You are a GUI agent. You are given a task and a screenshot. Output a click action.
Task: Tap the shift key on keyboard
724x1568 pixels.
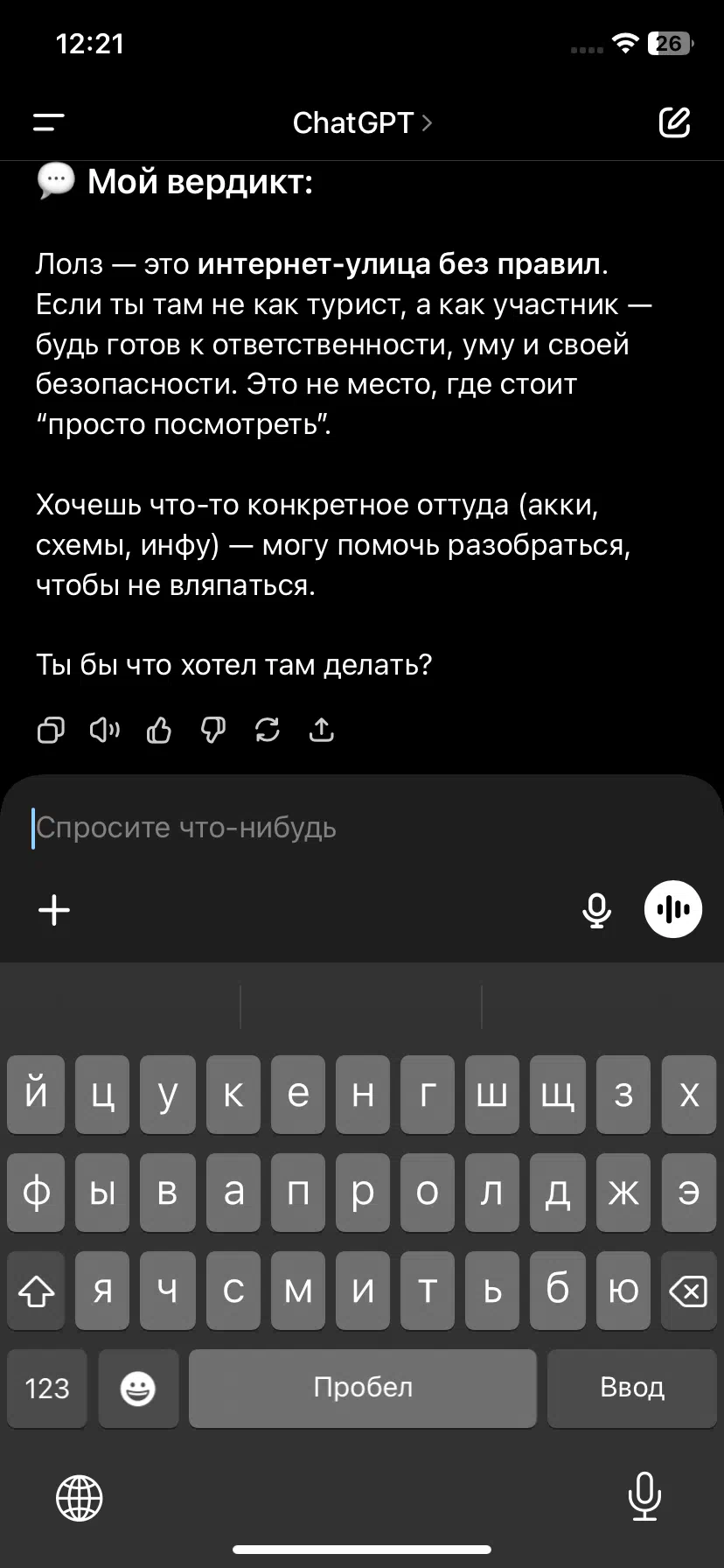pos(36,1291)
